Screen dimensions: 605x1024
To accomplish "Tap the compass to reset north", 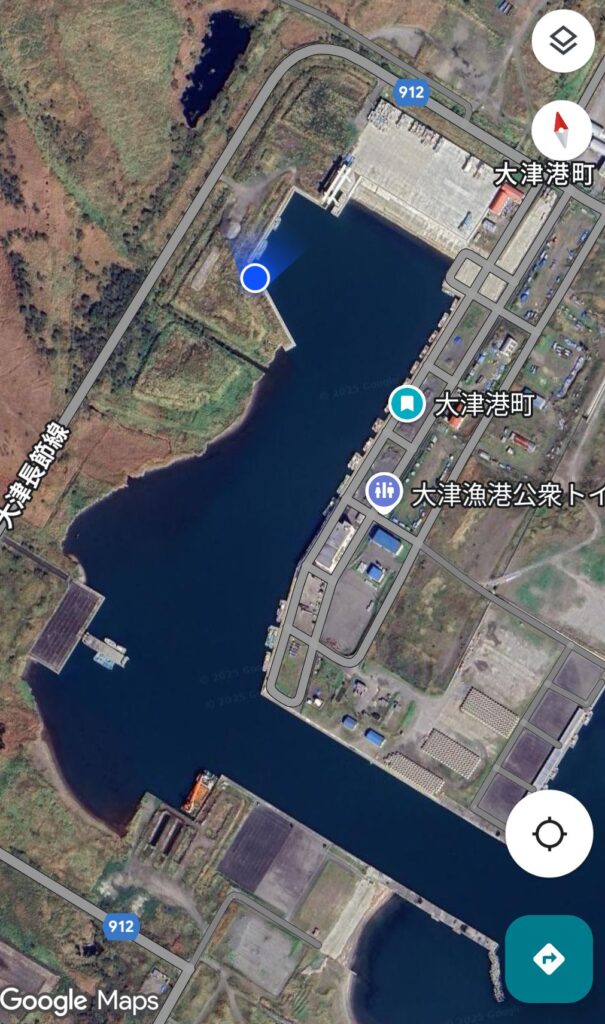I will coord(561,130).
